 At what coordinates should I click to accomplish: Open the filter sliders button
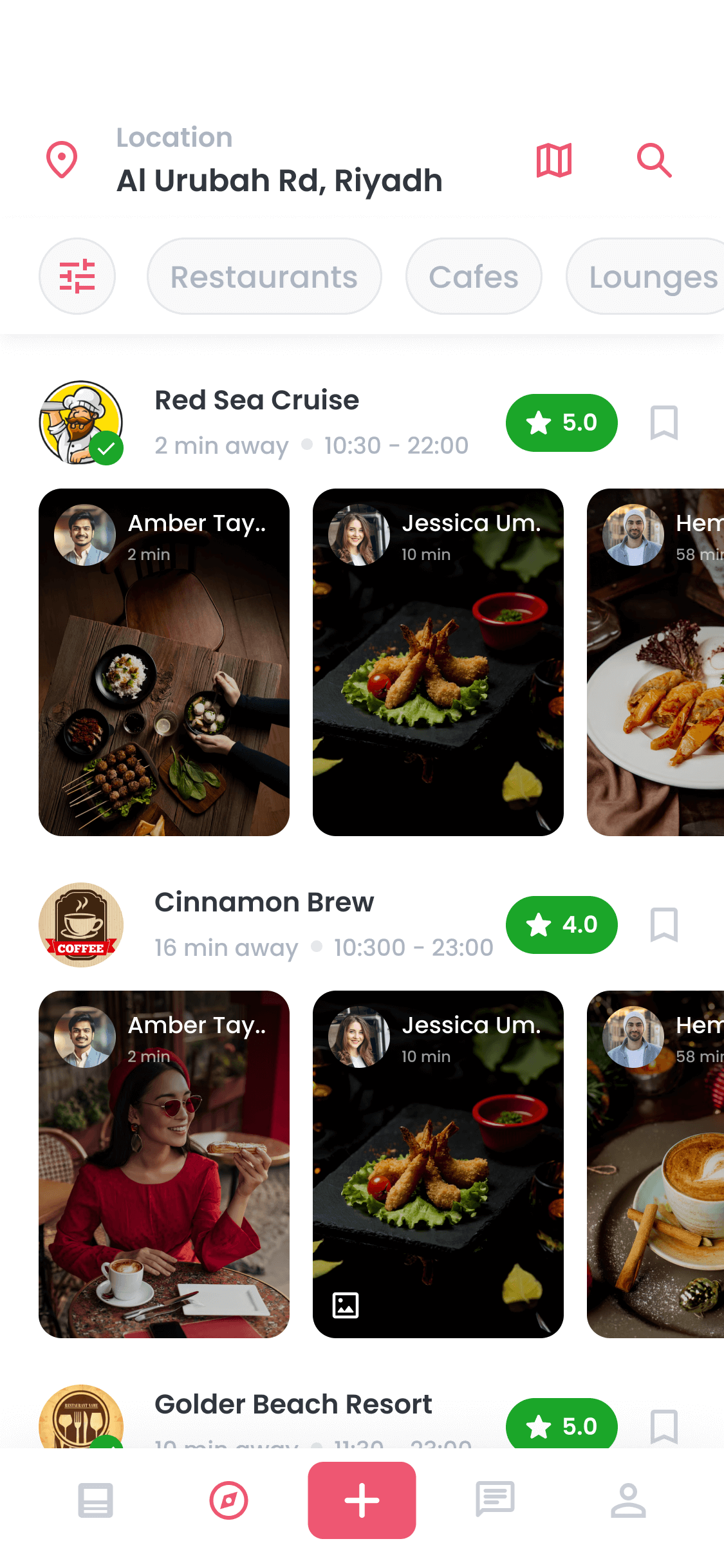(77, 276)
